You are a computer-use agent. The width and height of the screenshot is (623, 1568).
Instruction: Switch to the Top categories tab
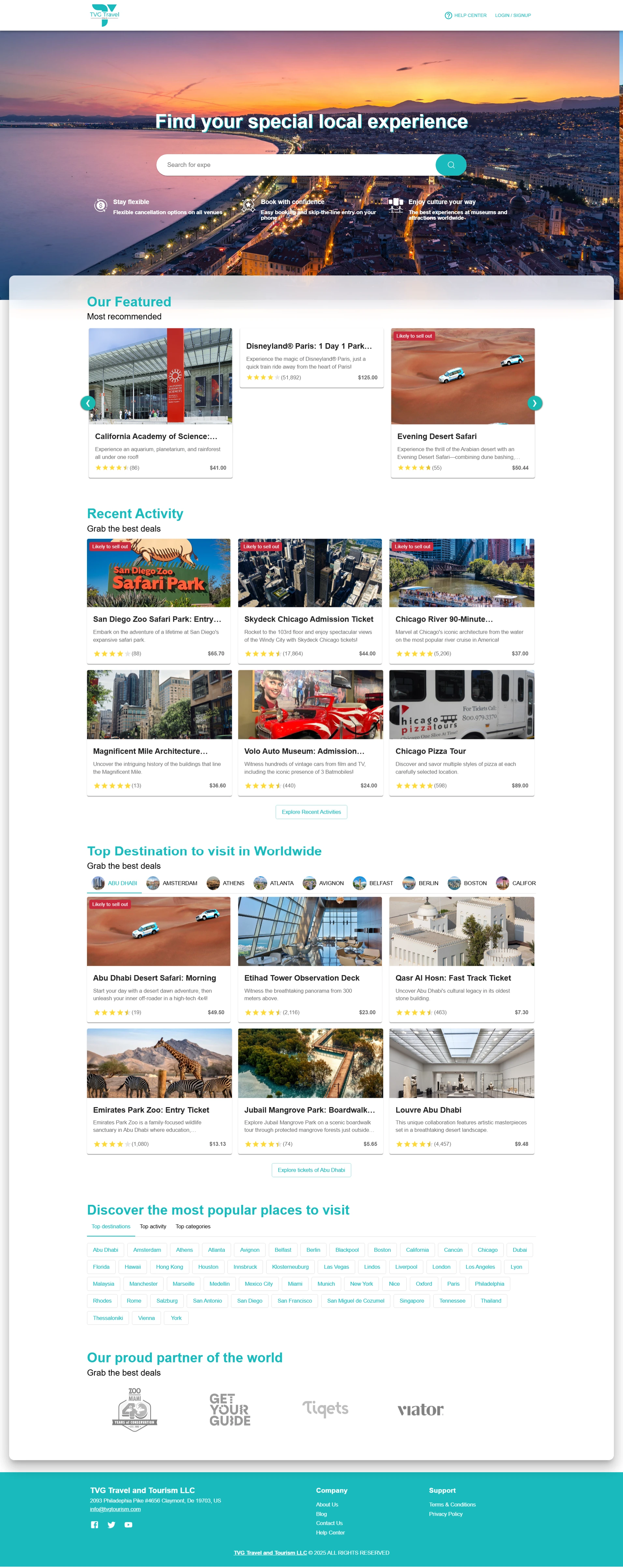coord(193,1226)
